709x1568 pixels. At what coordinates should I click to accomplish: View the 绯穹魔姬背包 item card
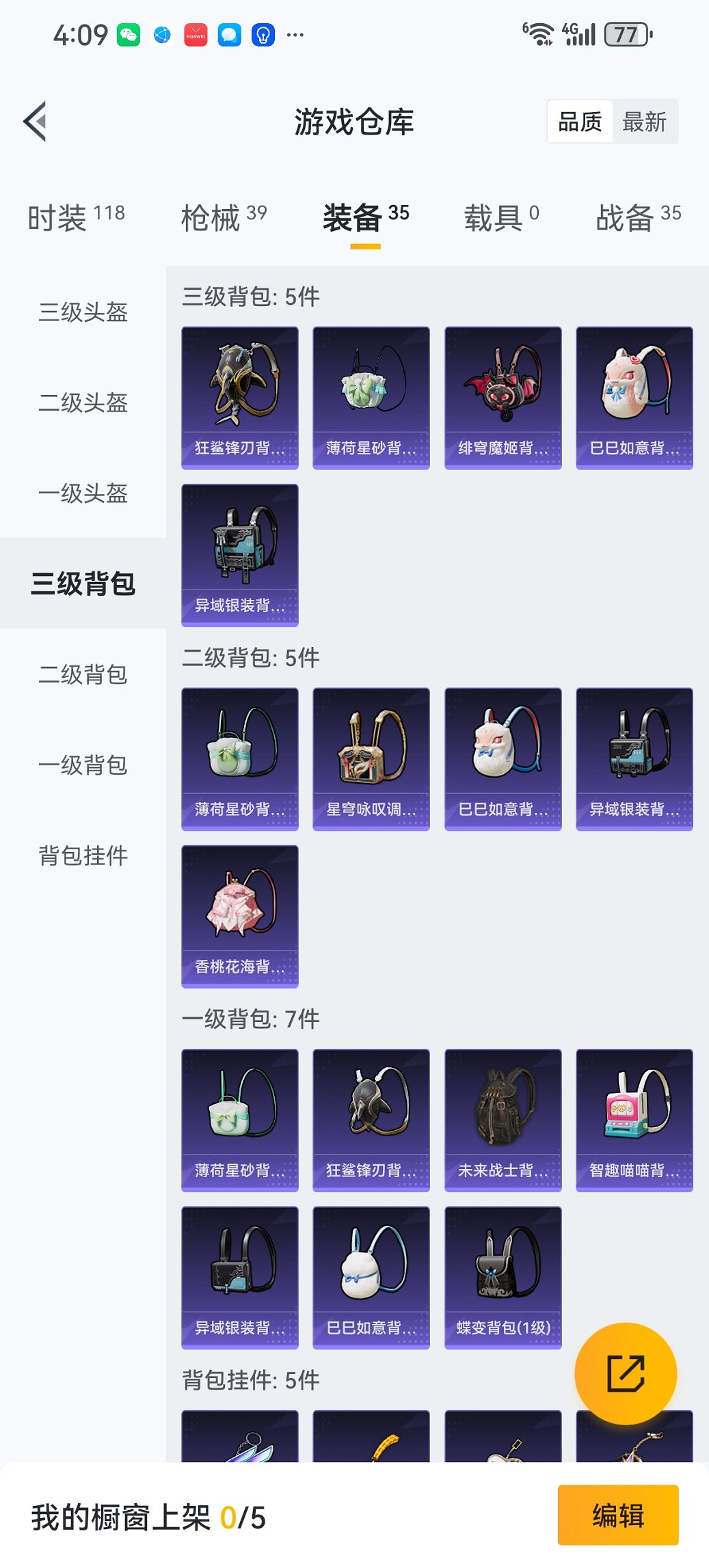pyautogui.click(x=503, y=396)
